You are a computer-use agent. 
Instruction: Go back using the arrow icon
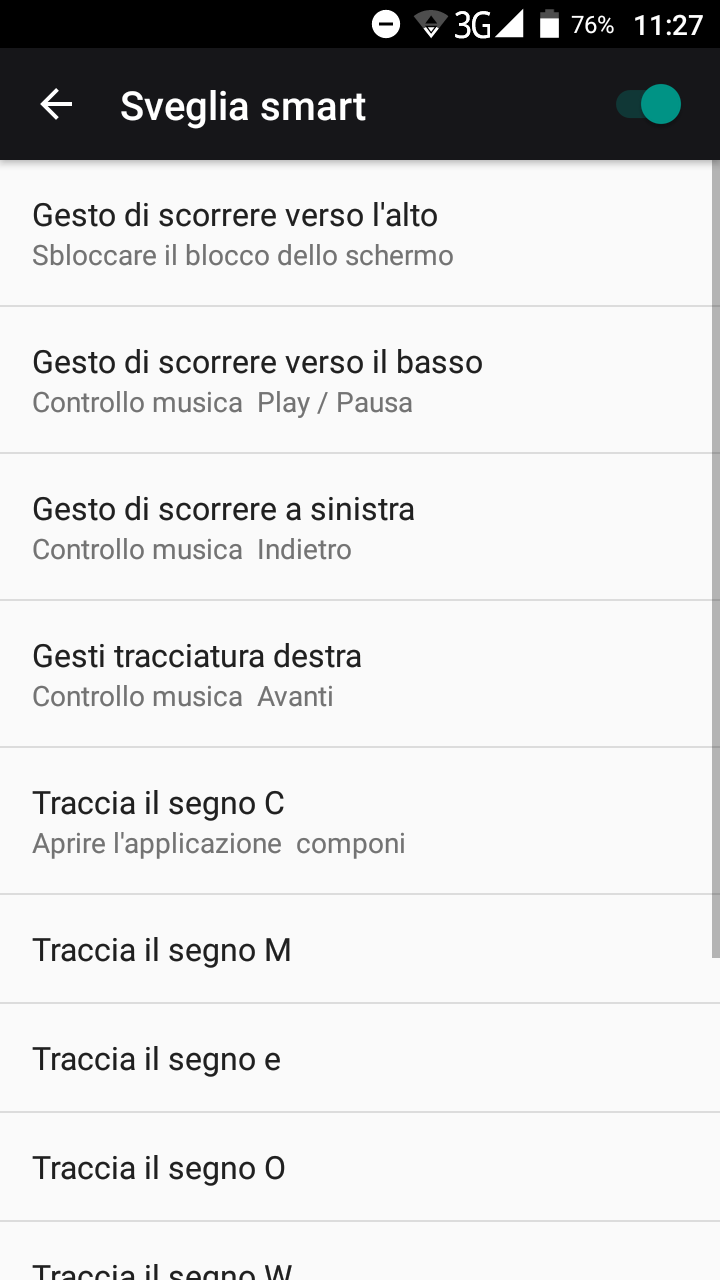[x=56, y=104]
